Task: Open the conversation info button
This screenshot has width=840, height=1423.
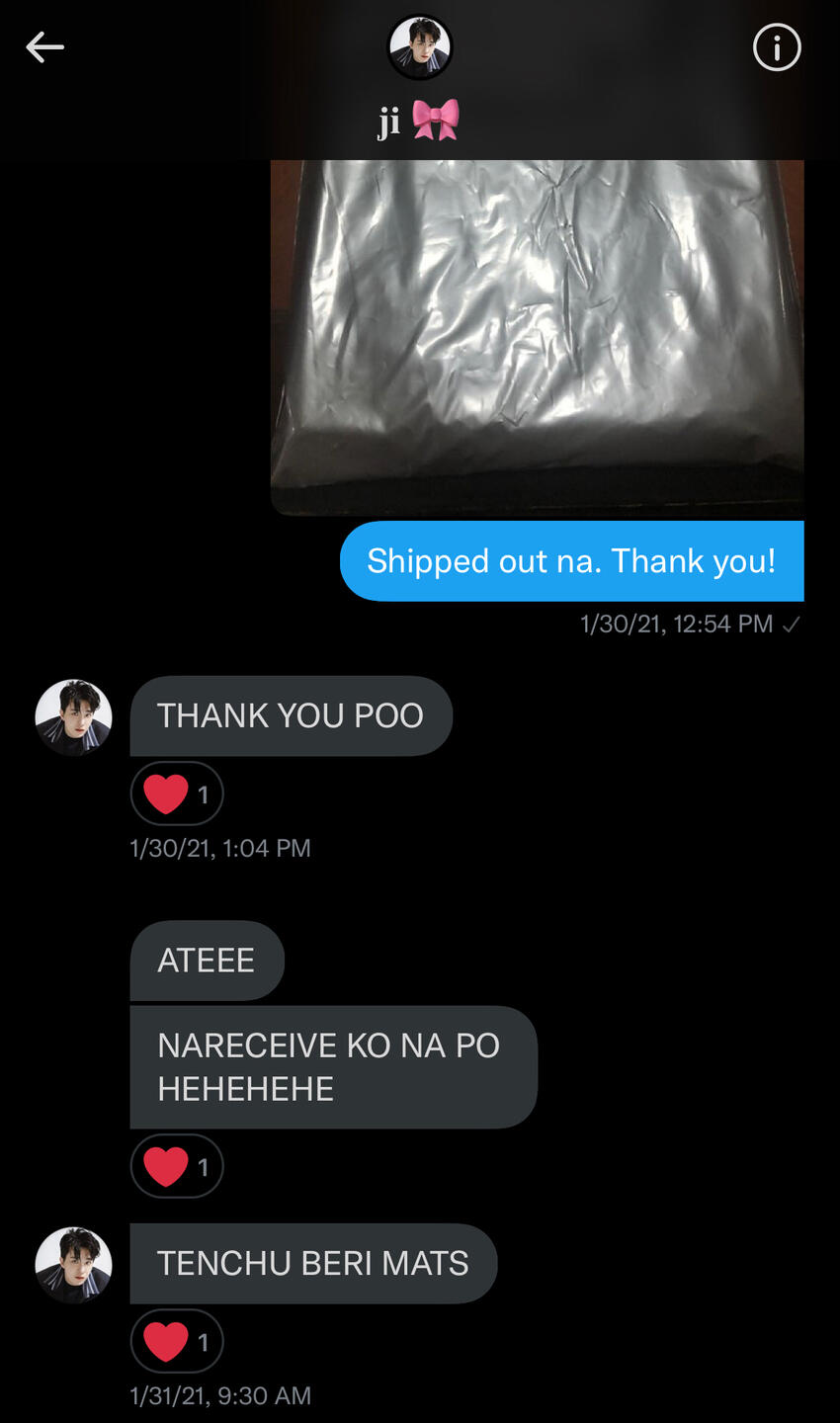Action: tap(777, 47)
